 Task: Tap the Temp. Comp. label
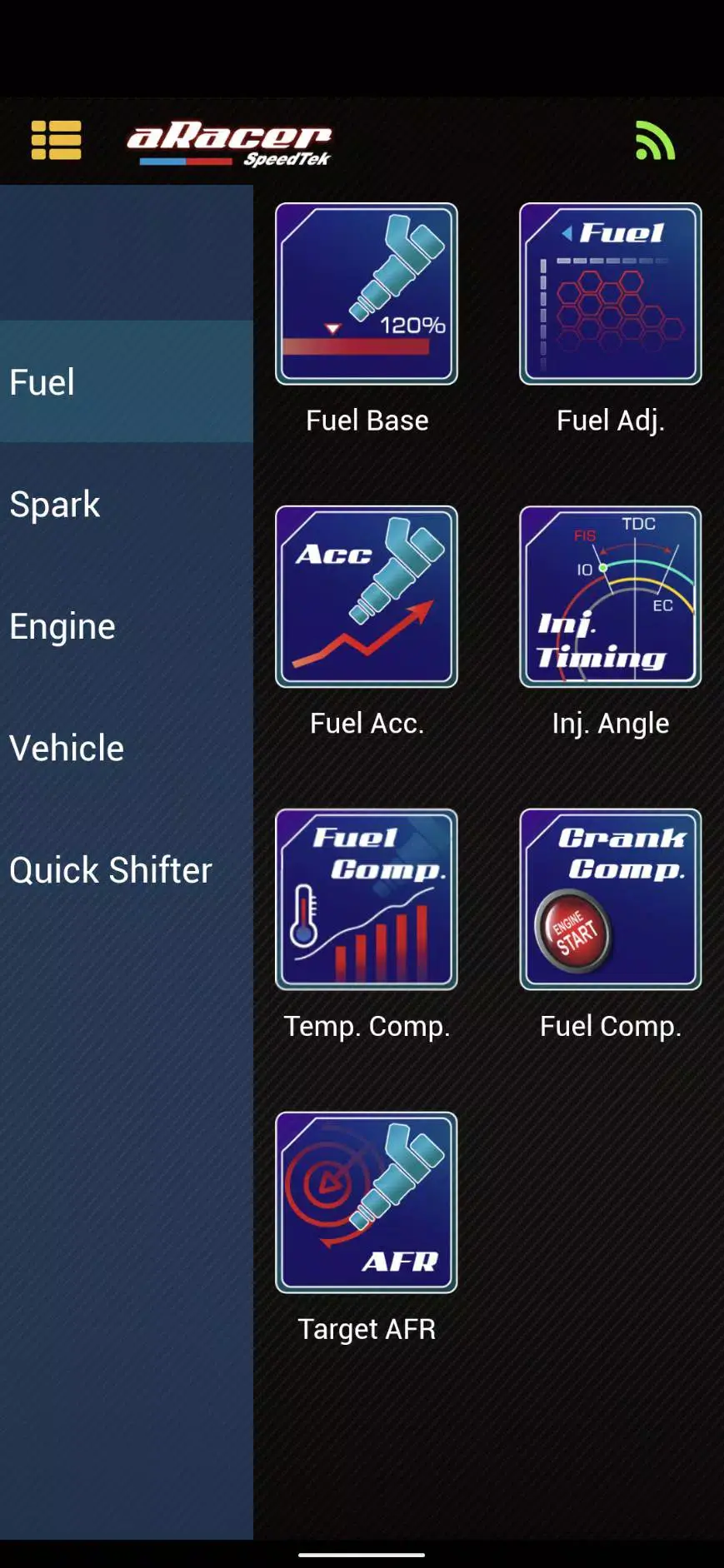[367, 1026]
